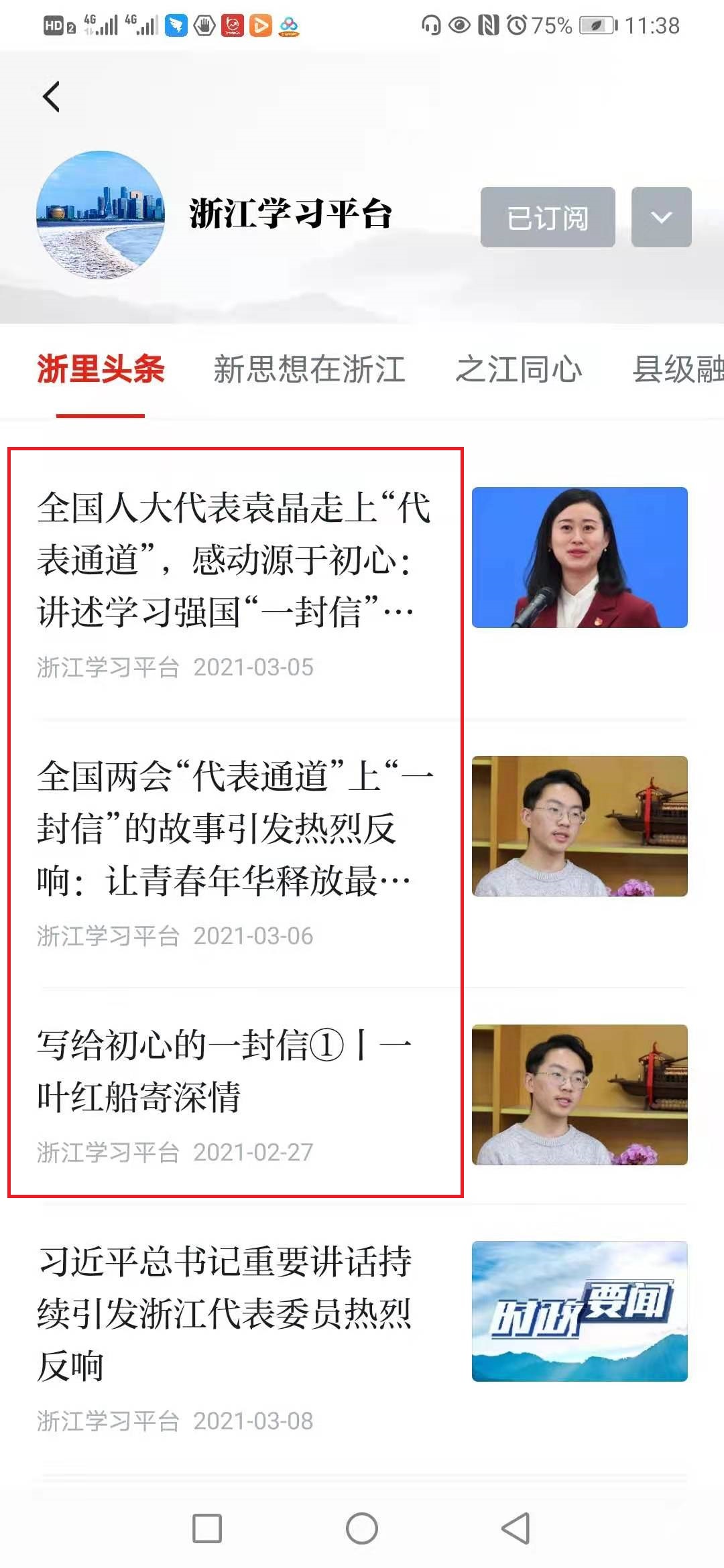Tap the system home button
Image resolution: width=724 pixels, height=1568 pixels.
click(x=362, y=1528)
